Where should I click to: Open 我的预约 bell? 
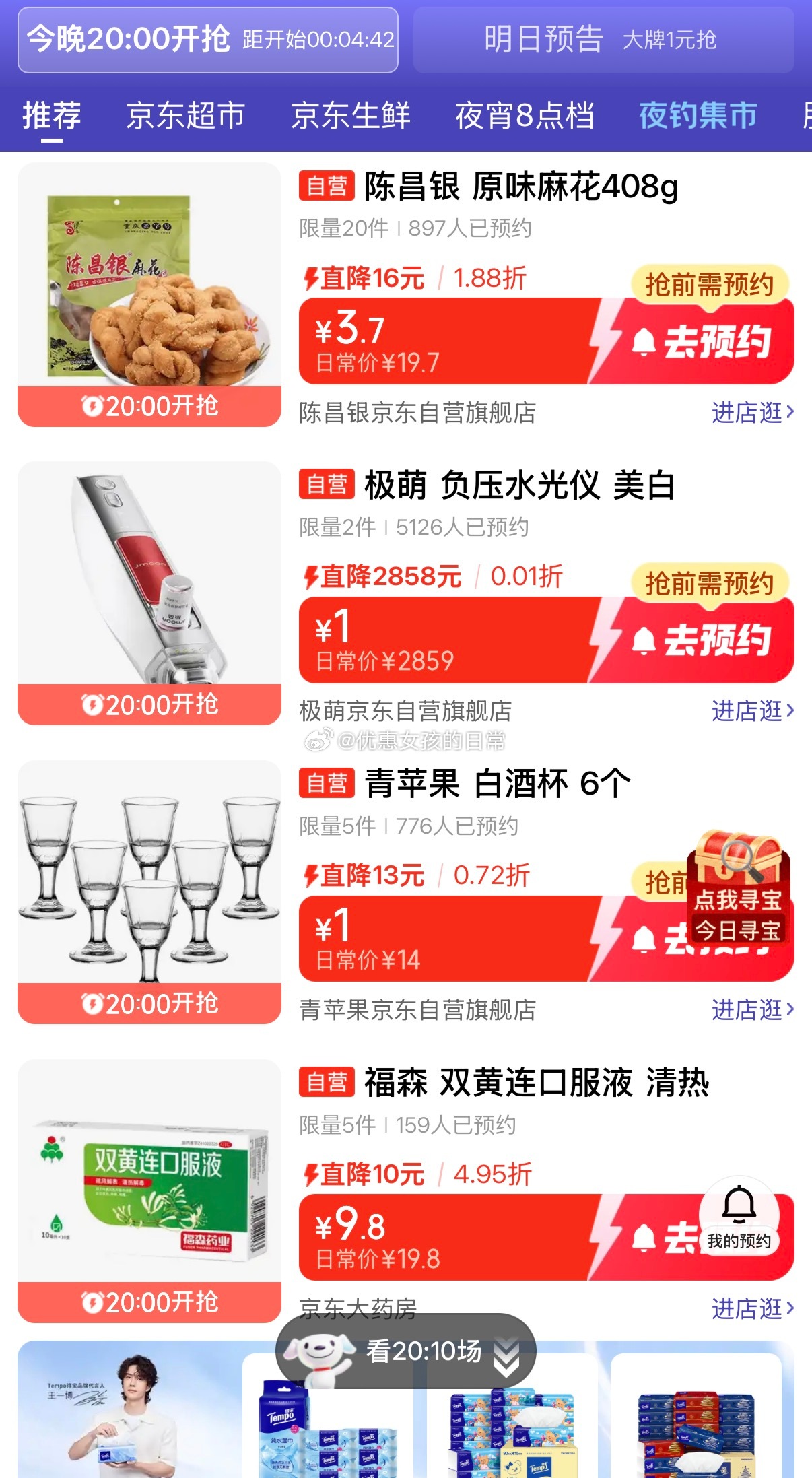(x=739, y=1216)
